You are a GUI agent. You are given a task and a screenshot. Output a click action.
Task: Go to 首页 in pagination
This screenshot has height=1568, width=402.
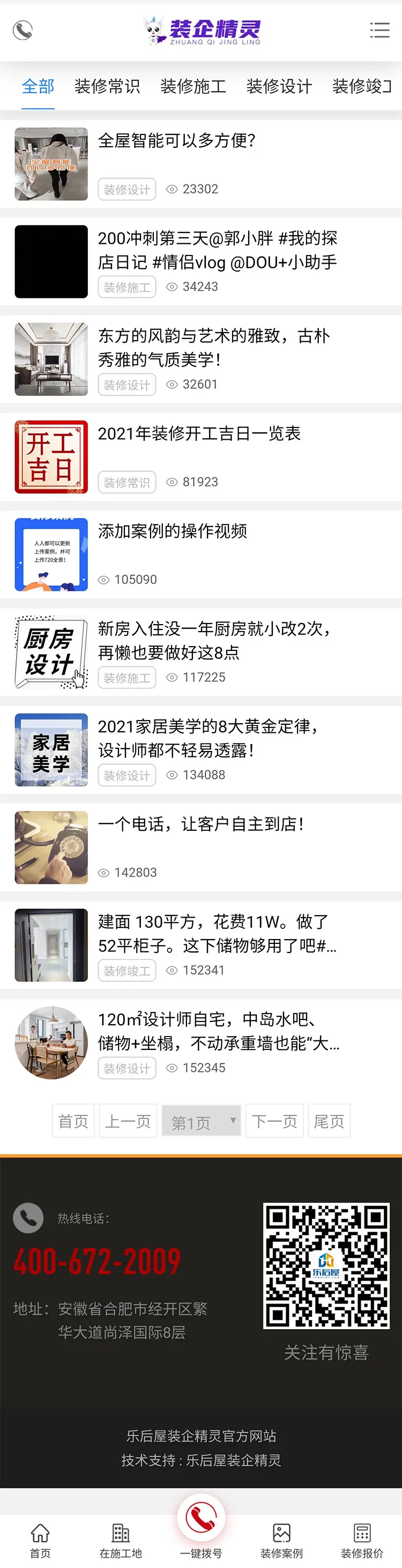73,1121
